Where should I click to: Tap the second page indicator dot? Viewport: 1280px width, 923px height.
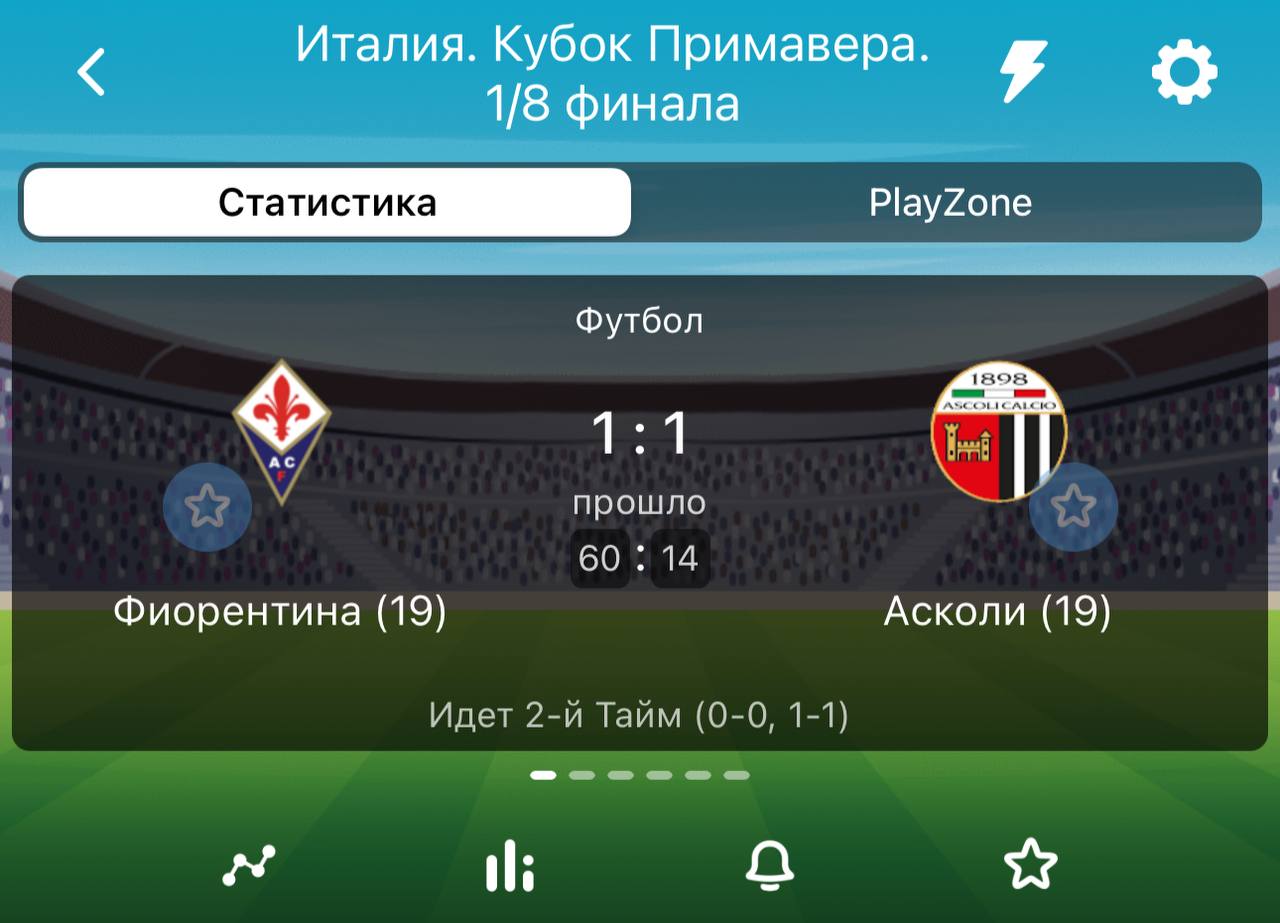click(x=582, y=775)
